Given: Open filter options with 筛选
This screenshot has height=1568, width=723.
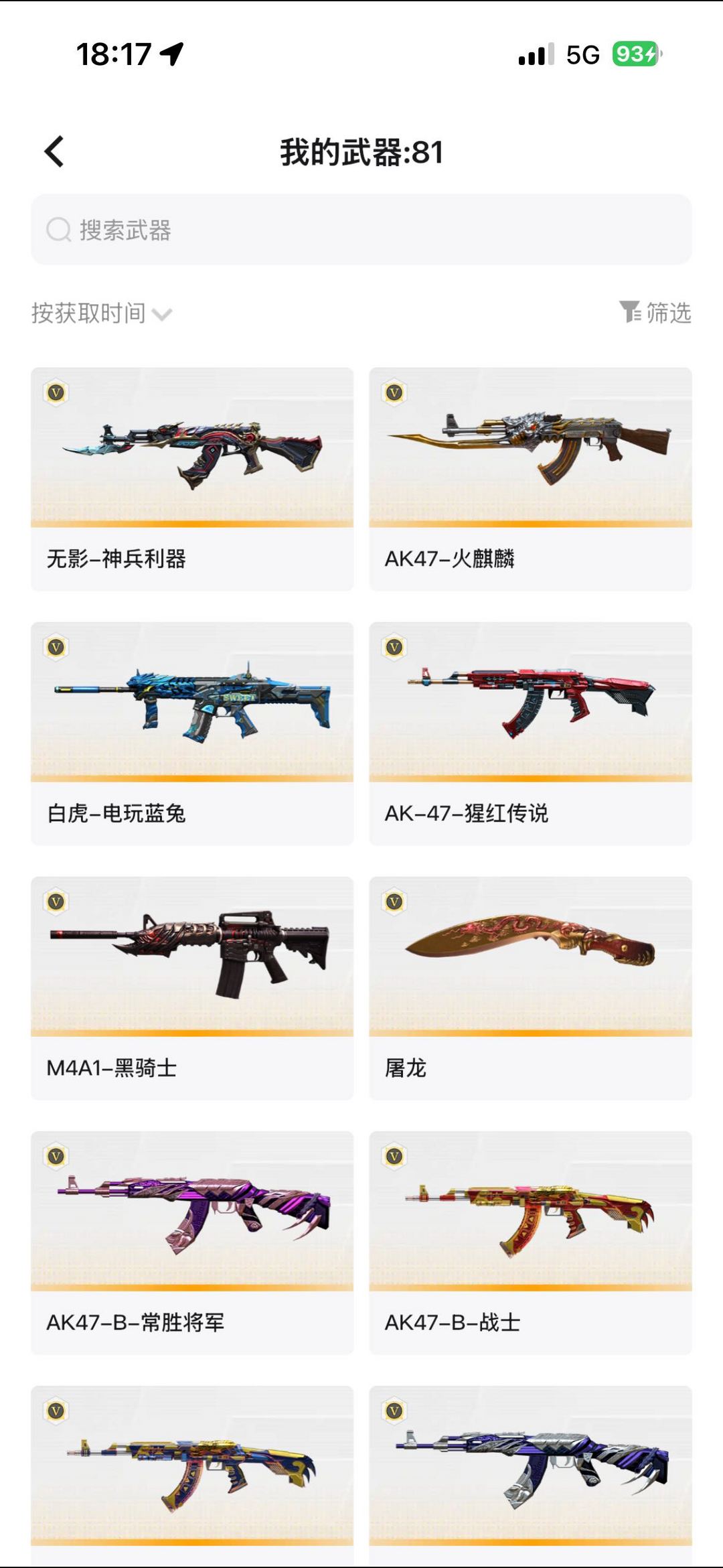Looking at the screenshot, I should point(667,311).
